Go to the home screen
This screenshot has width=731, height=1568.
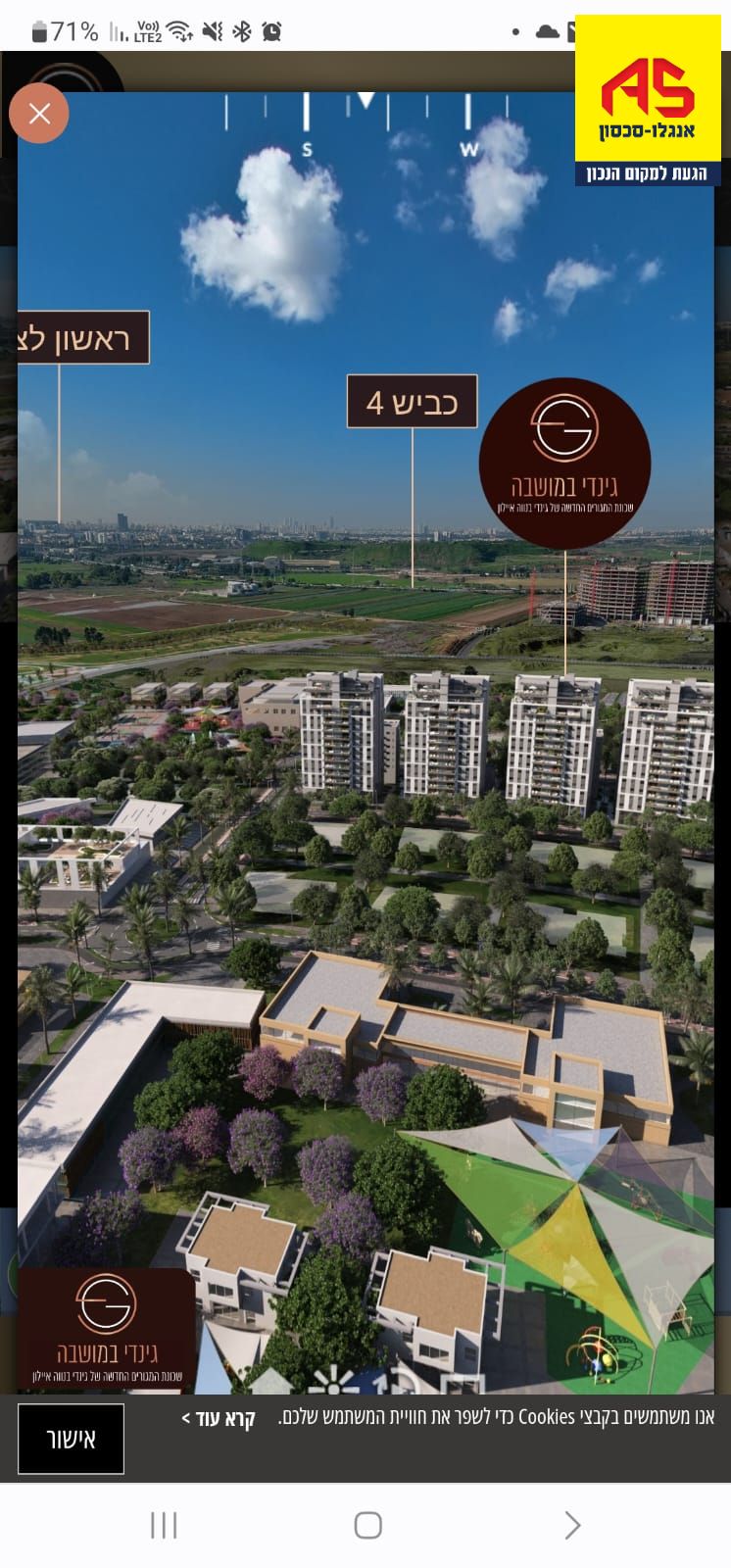click(367, 1525)
